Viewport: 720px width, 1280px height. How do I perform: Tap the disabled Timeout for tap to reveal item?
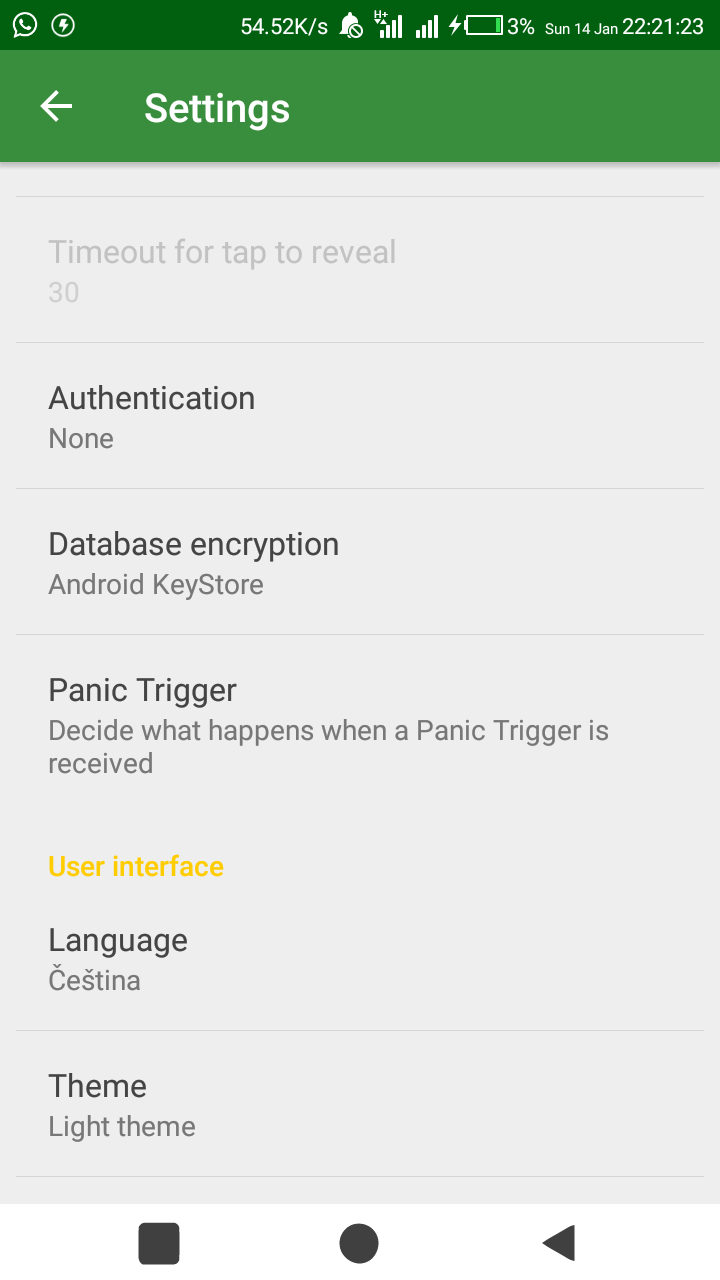(x=360, y=268)
